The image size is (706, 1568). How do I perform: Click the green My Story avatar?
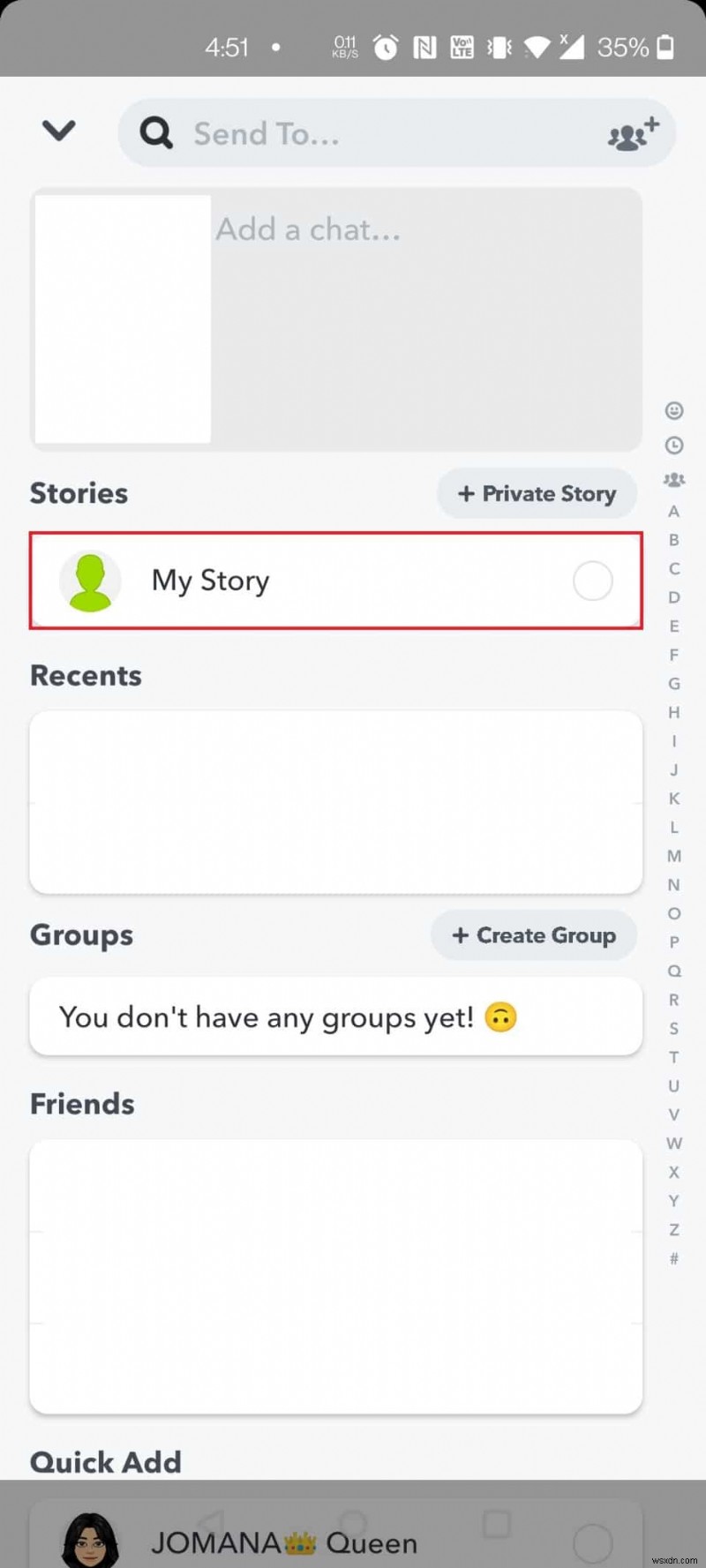click(x=89, y=581)
